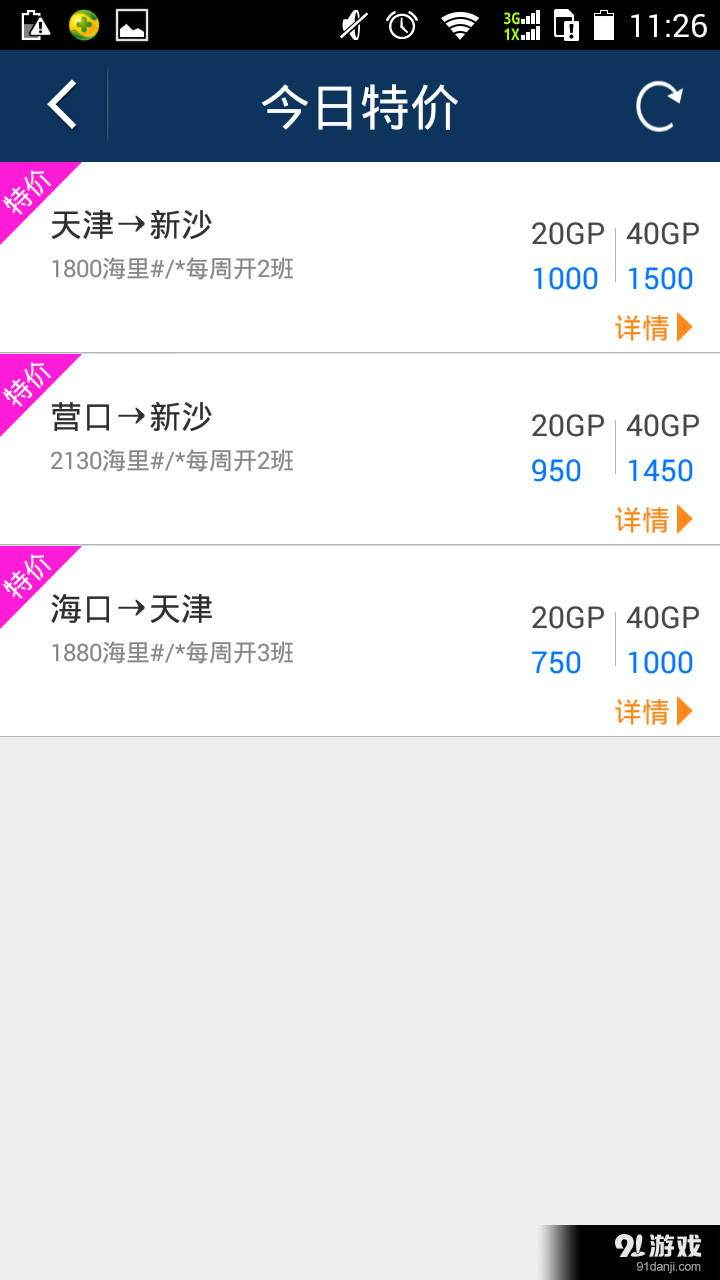Tap the blue 1000 price under 20GP

[565, 278]
